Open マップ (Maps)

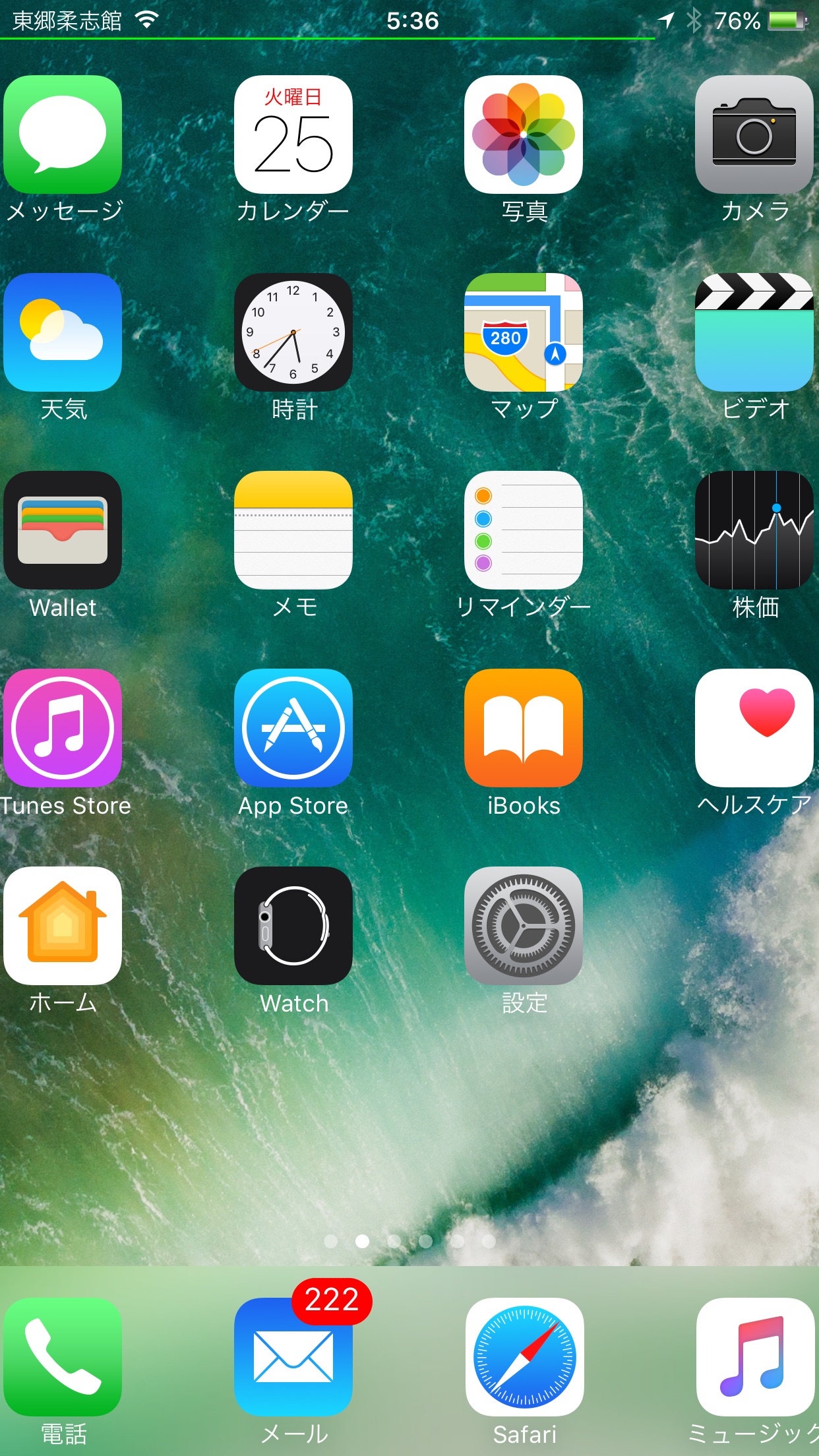click(x=524, y=332)
